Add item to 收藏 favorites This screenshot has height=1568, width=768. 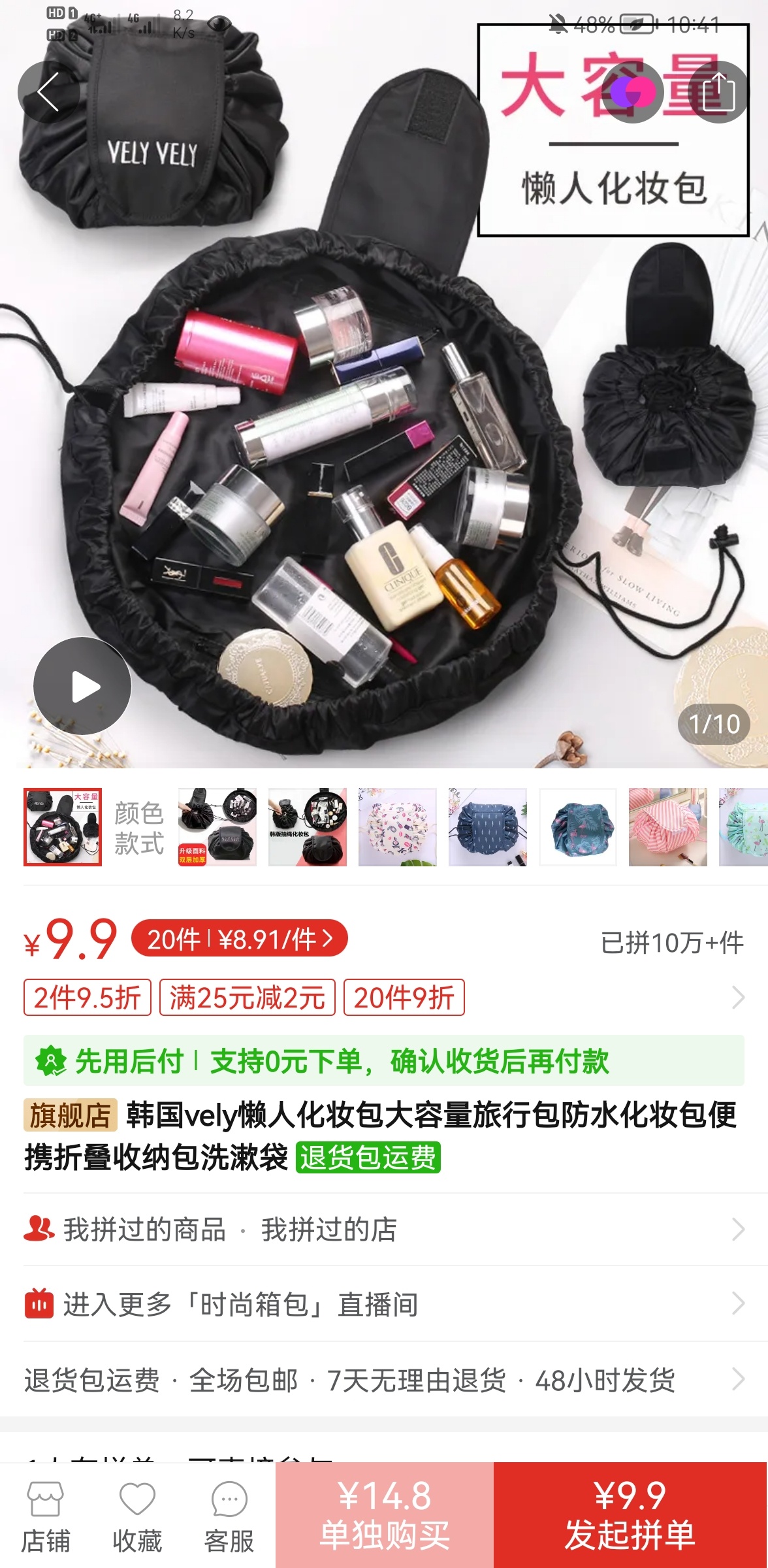coord(137,1516)
